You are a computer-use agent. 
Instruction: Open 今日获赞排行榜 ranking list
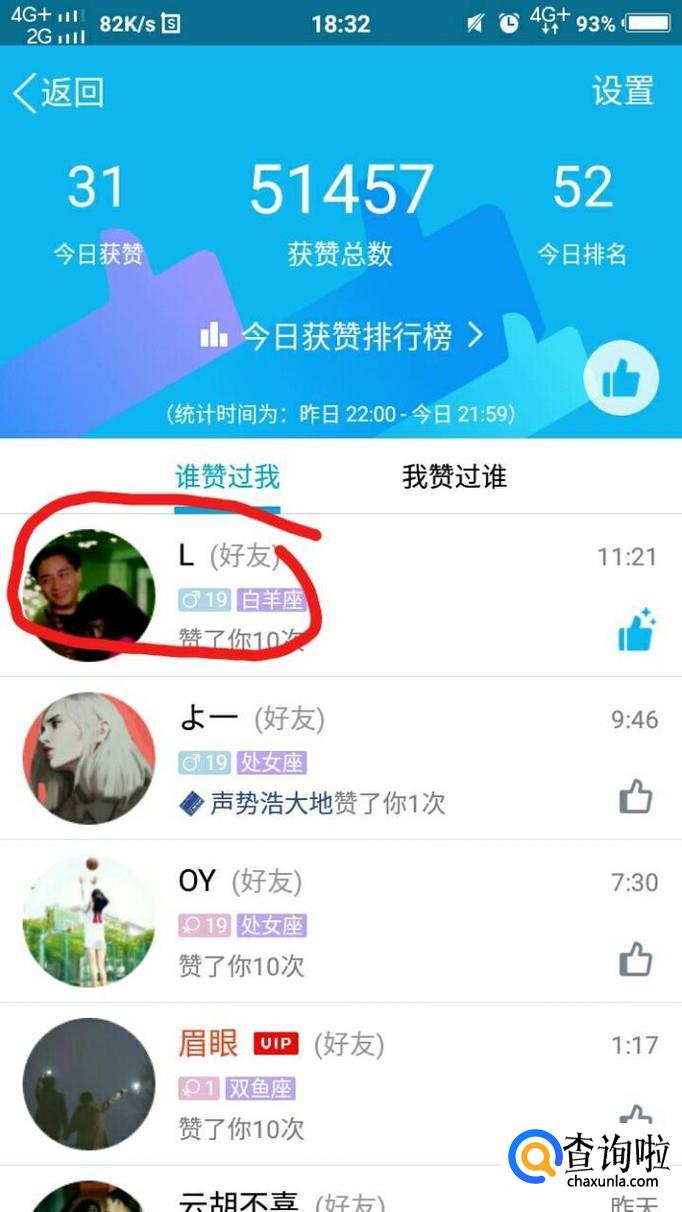tap(342, 336)
